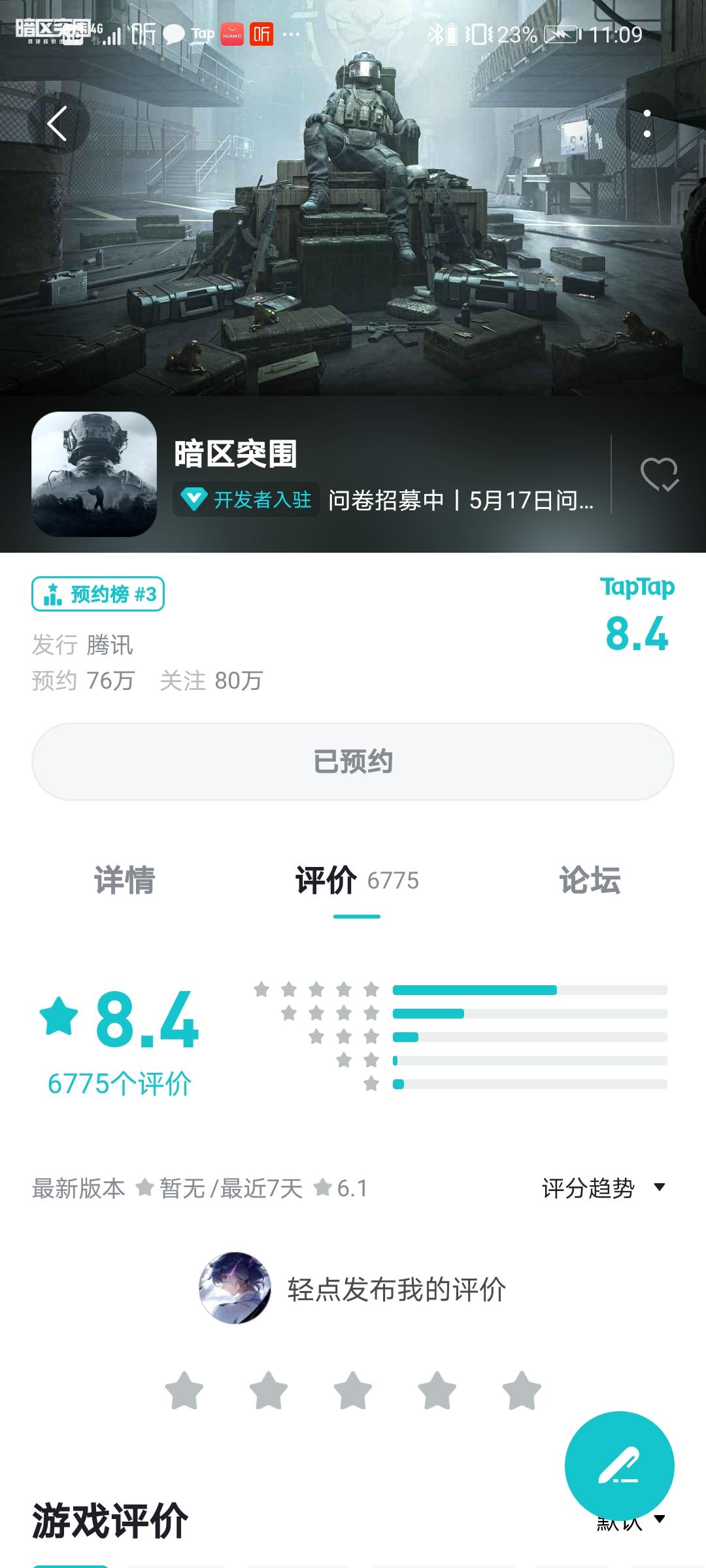Rate the game five stars
The width and height of the screenshot is (706, 1568).
click(522, 1391)
